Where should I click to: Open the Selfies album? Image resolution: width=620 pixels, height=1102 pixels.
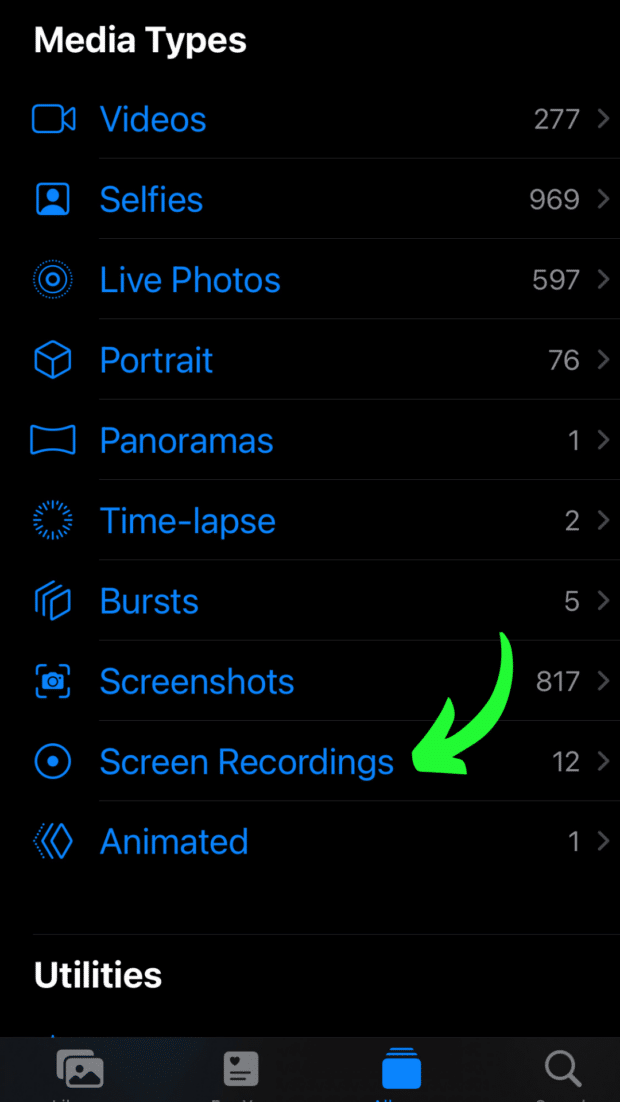151,200
